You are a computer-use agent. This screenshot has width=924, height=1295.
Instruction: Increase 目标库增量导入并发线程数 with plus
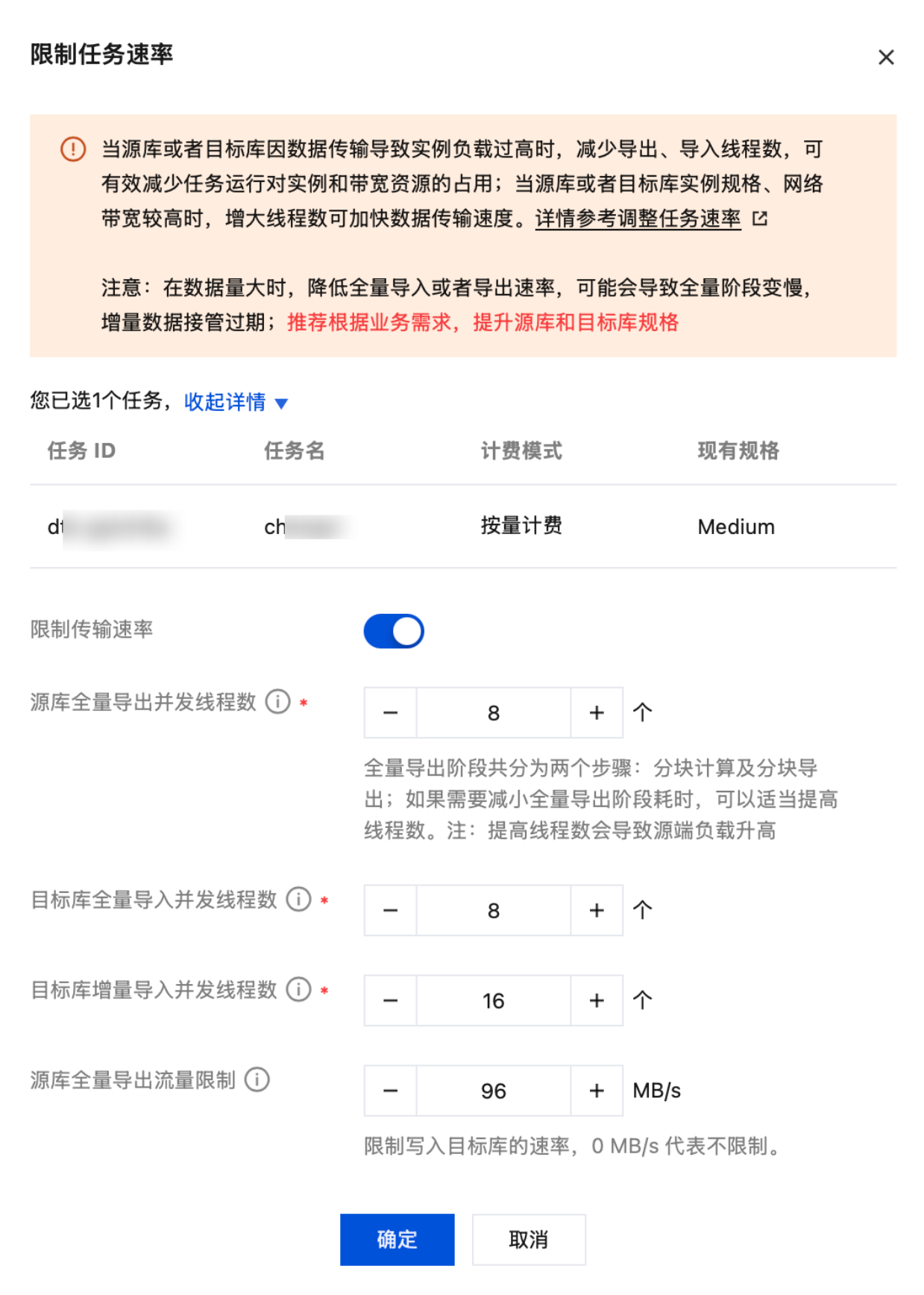click(x=597, y=1001)
